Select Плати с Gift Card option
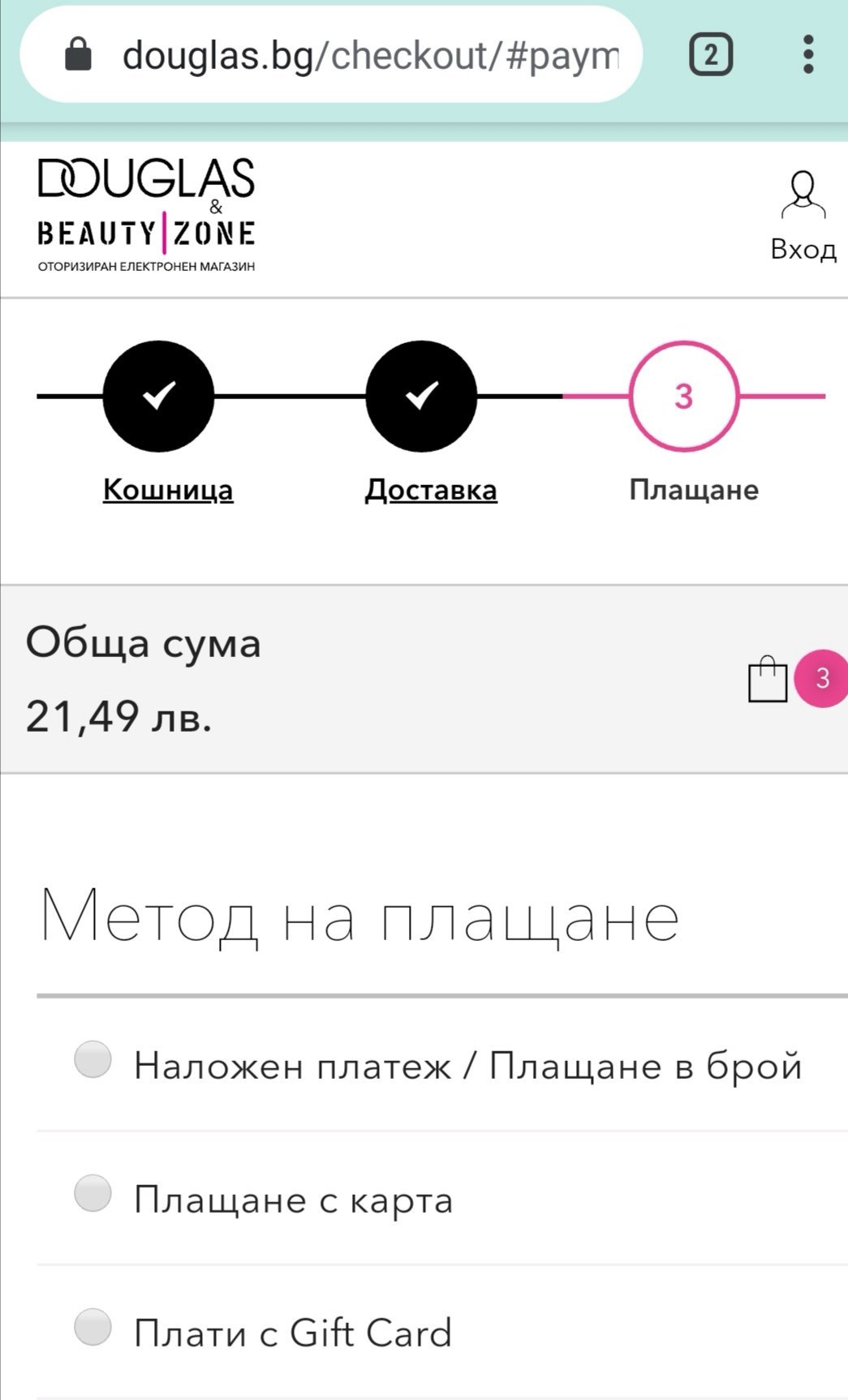This screenshot has height=1400, width=848. coord(93,1328)
